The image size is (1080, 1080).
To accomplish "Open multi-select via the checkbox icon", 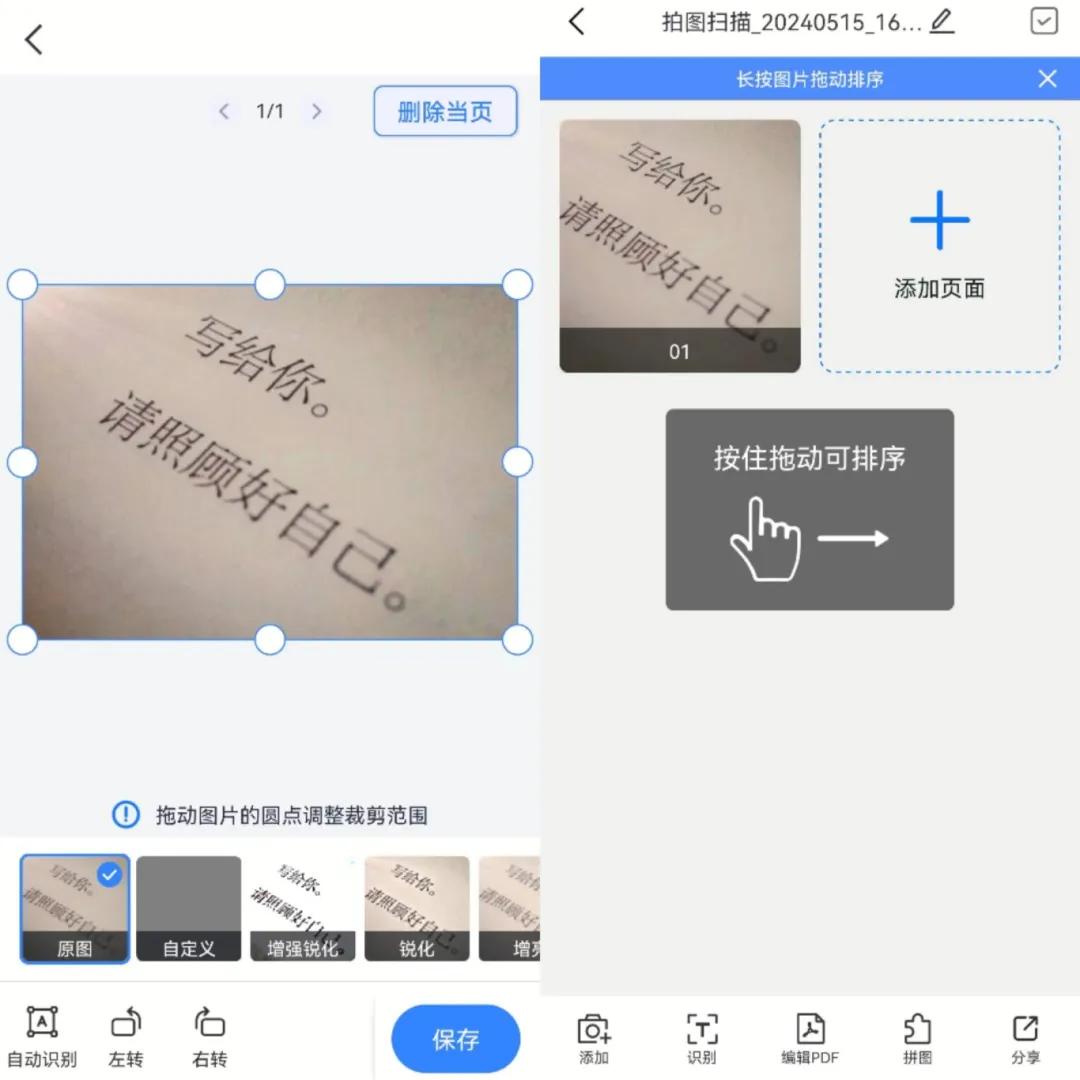I will point(1043,21).
